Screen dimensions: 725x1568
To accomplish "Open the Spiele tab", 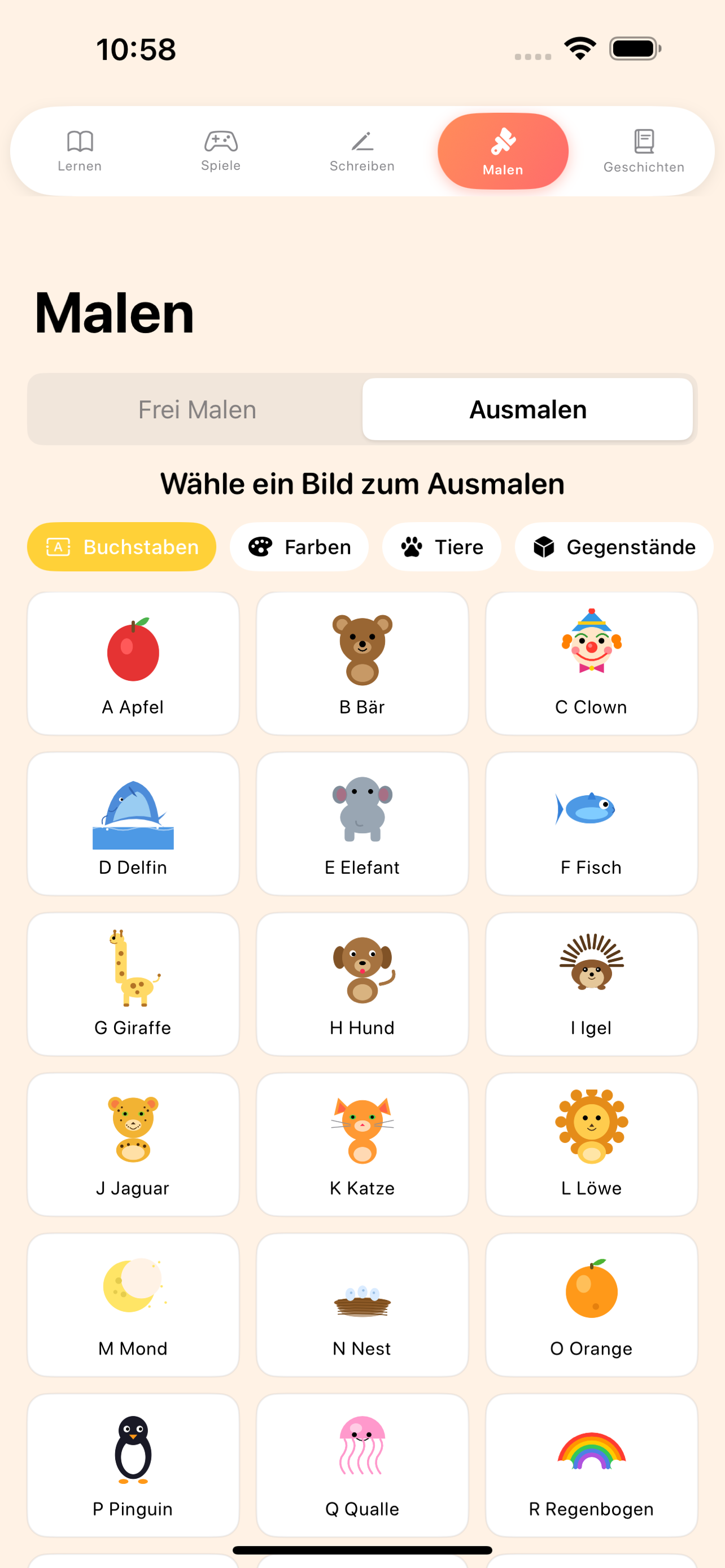I will [221, 151].
